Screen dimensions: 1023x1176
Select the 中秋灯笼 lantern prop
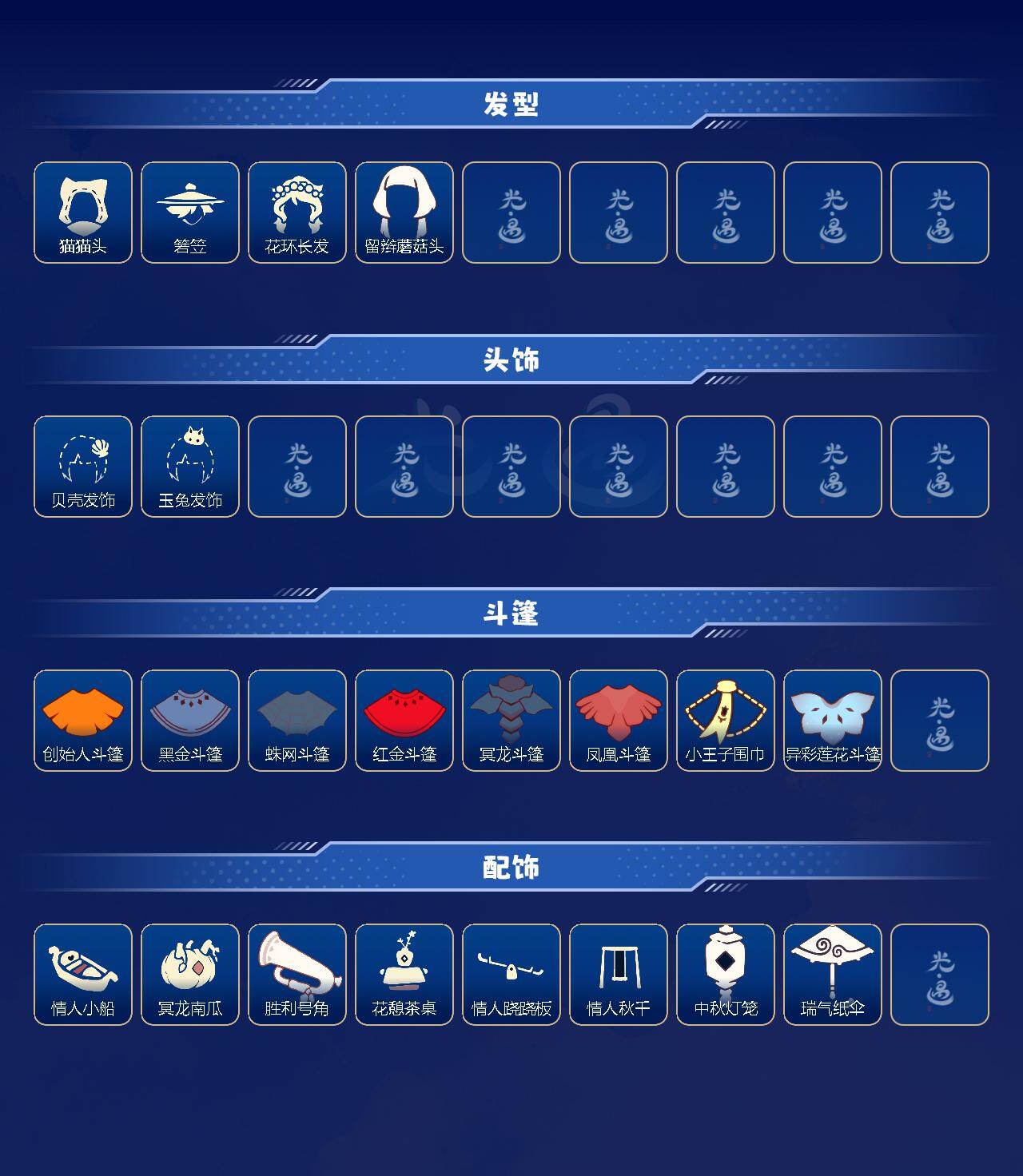pyautogui.click(x=726, y=973)
